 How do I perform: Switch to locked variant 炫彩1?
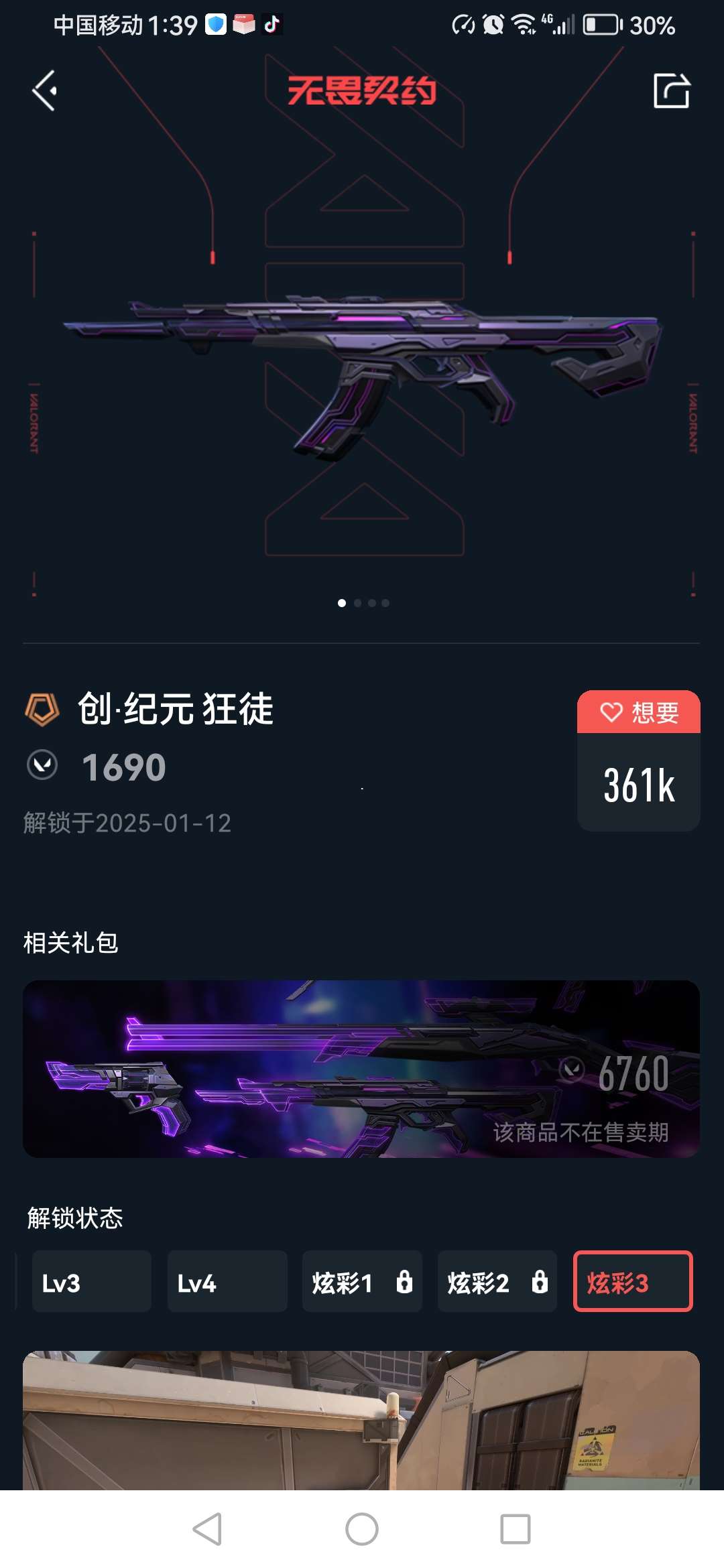362,1281
